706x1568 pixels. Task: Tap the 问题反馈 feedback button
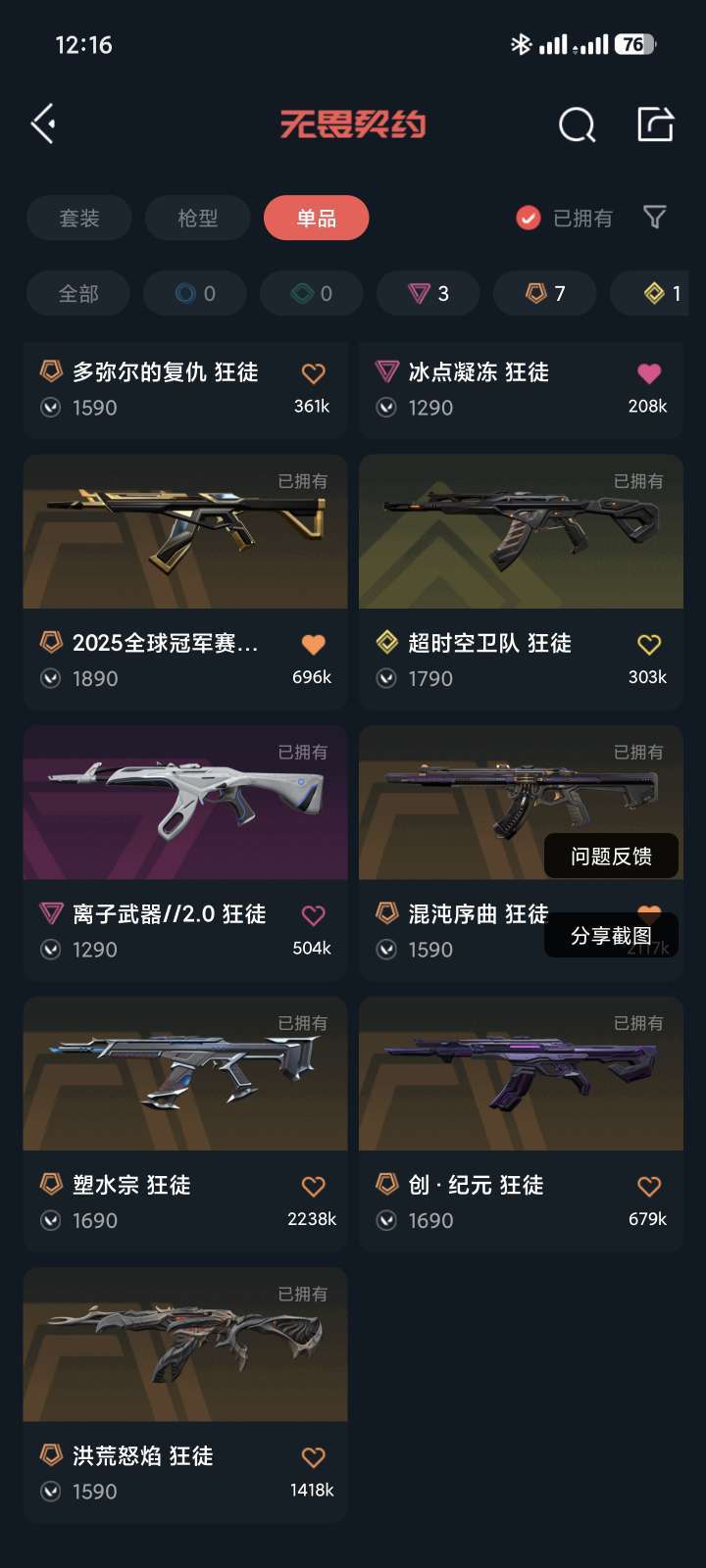point(610,855)
